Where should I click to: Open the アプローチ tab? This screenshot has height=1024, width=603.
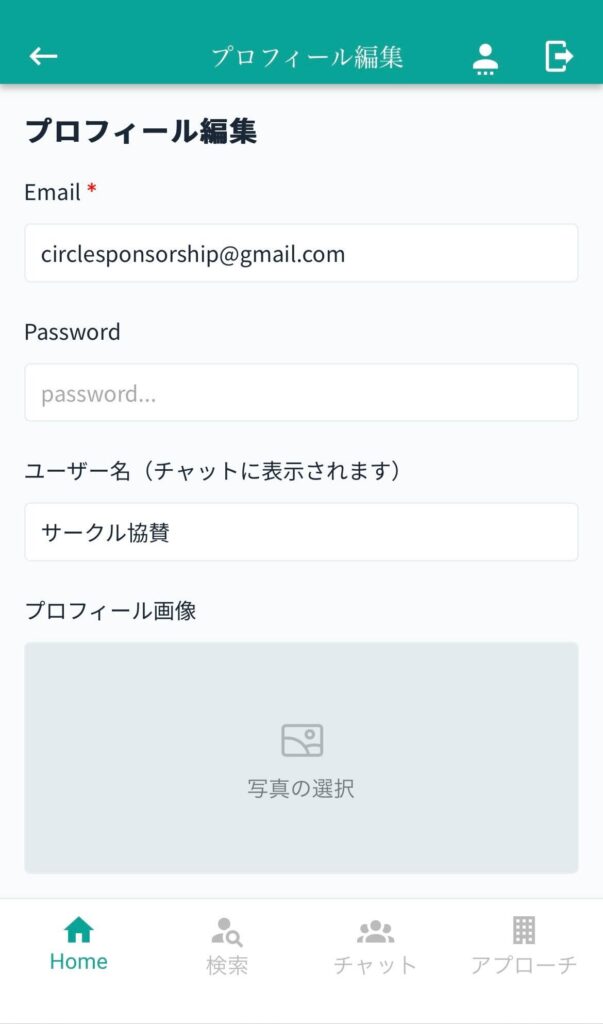(x=524, y=946)
